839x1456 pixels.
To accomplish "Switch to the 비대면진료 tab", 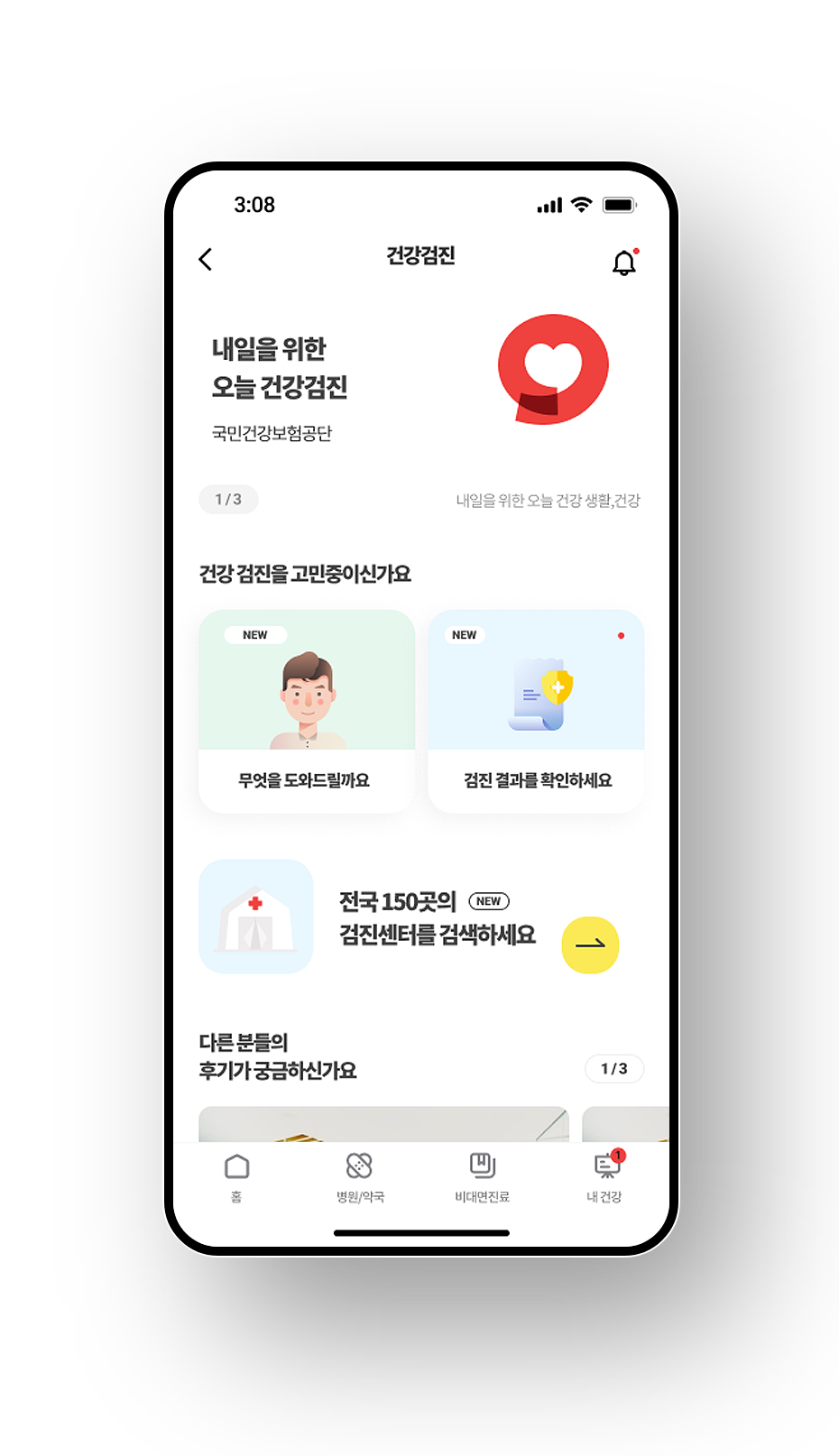I will (x=483, y=1176).
